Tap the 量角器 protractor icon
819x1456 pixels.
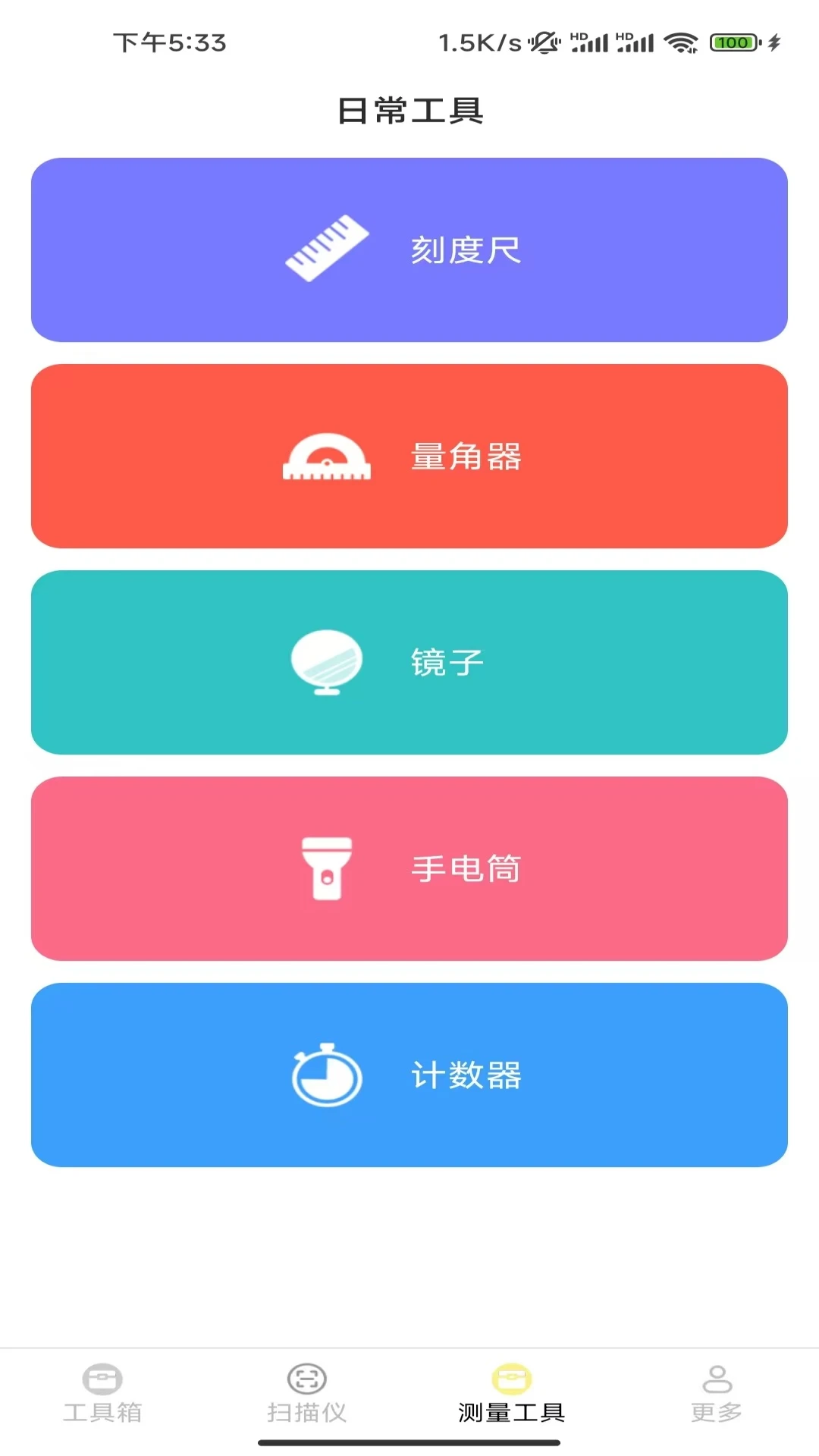[x=326, y=456]
